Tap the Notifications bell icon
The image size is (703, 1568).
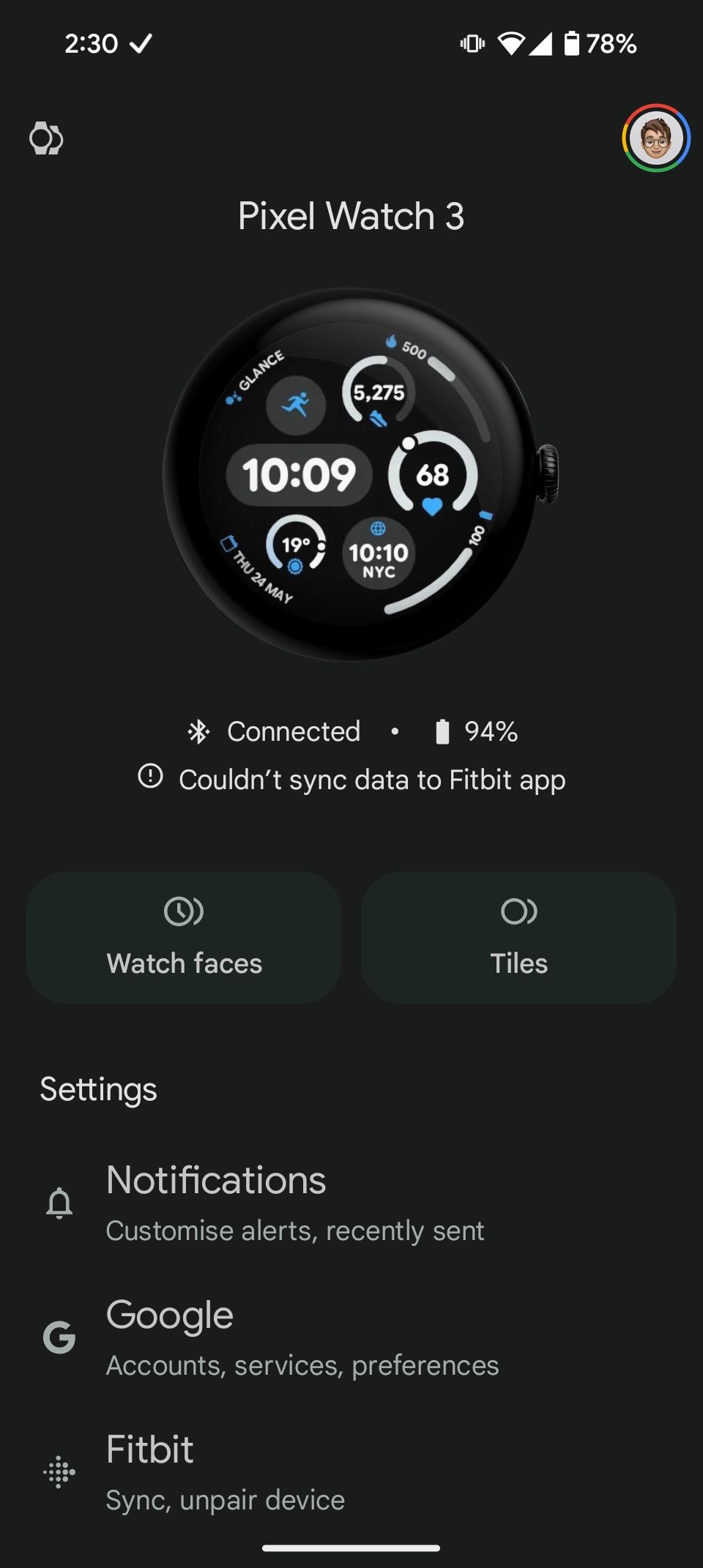[x=60, y=1201]
